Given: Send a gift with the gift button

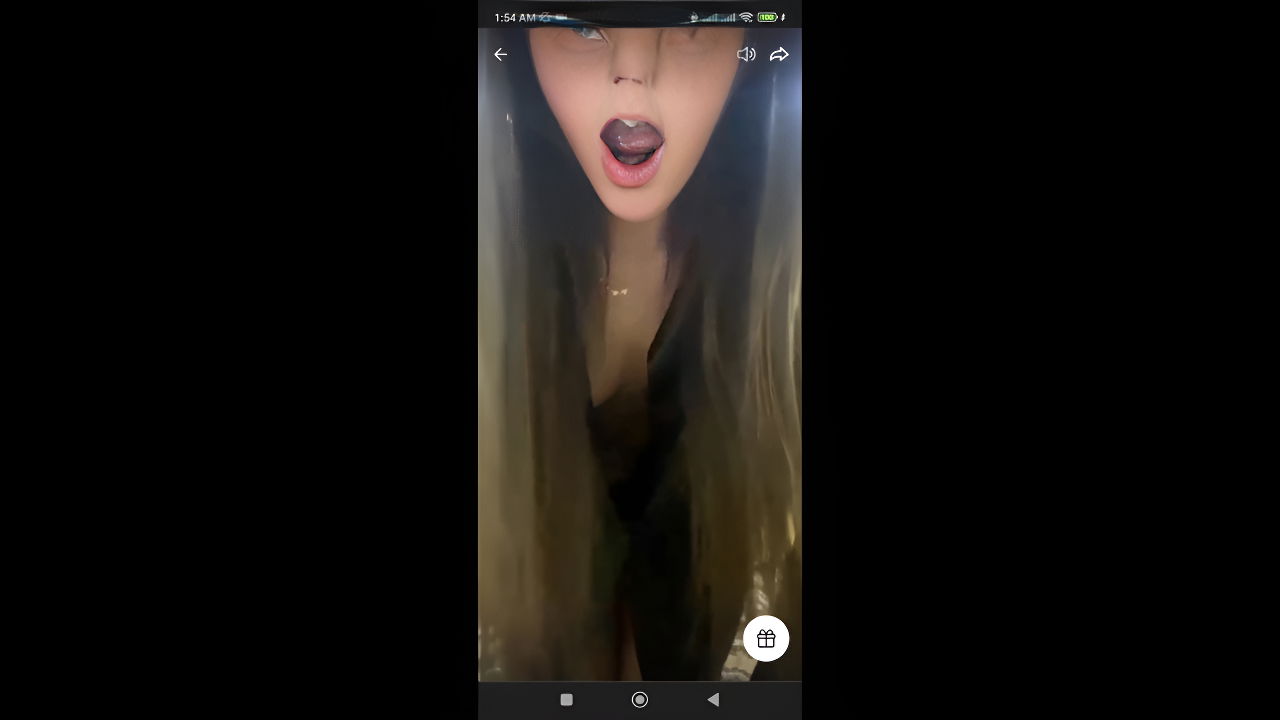Looking at the screenshot, I should point(766,639).
